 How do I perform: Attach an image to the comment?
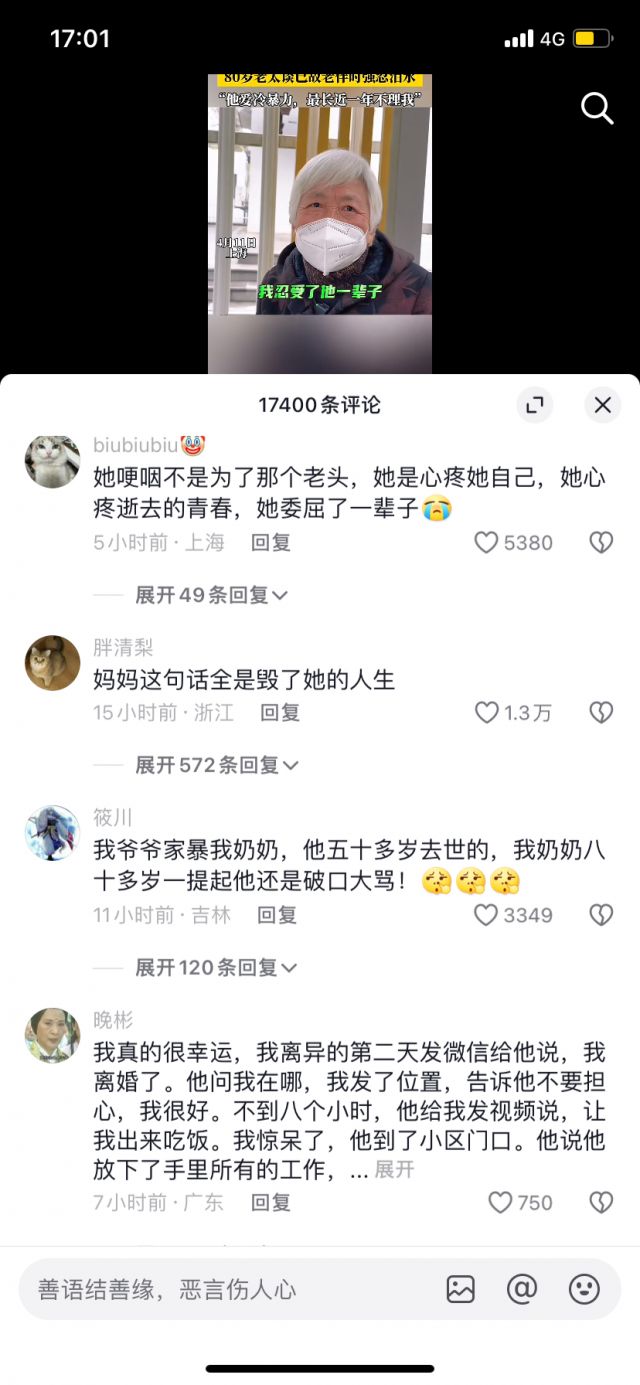click(461, 1289)
